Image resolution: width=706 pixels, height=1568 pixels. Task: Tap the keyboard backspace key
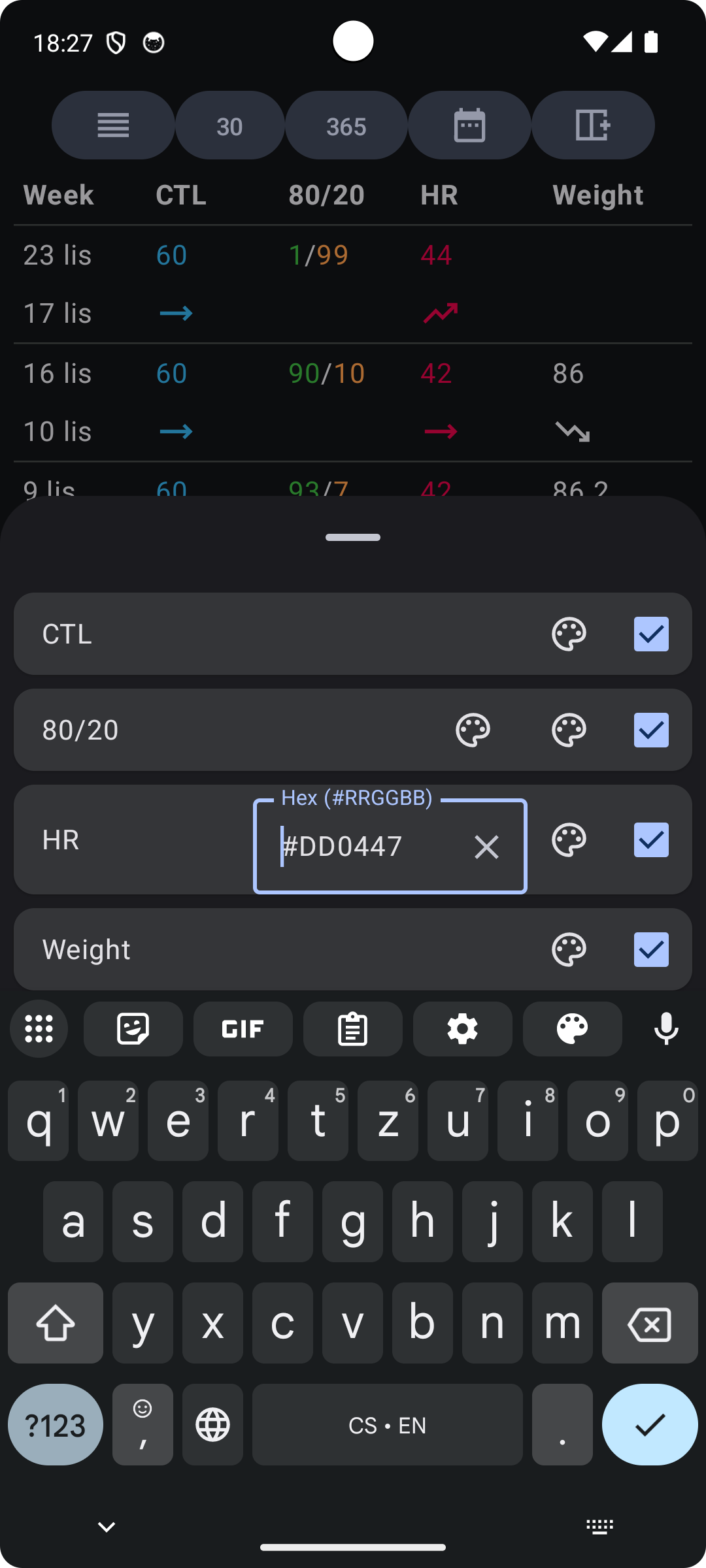649,1324
